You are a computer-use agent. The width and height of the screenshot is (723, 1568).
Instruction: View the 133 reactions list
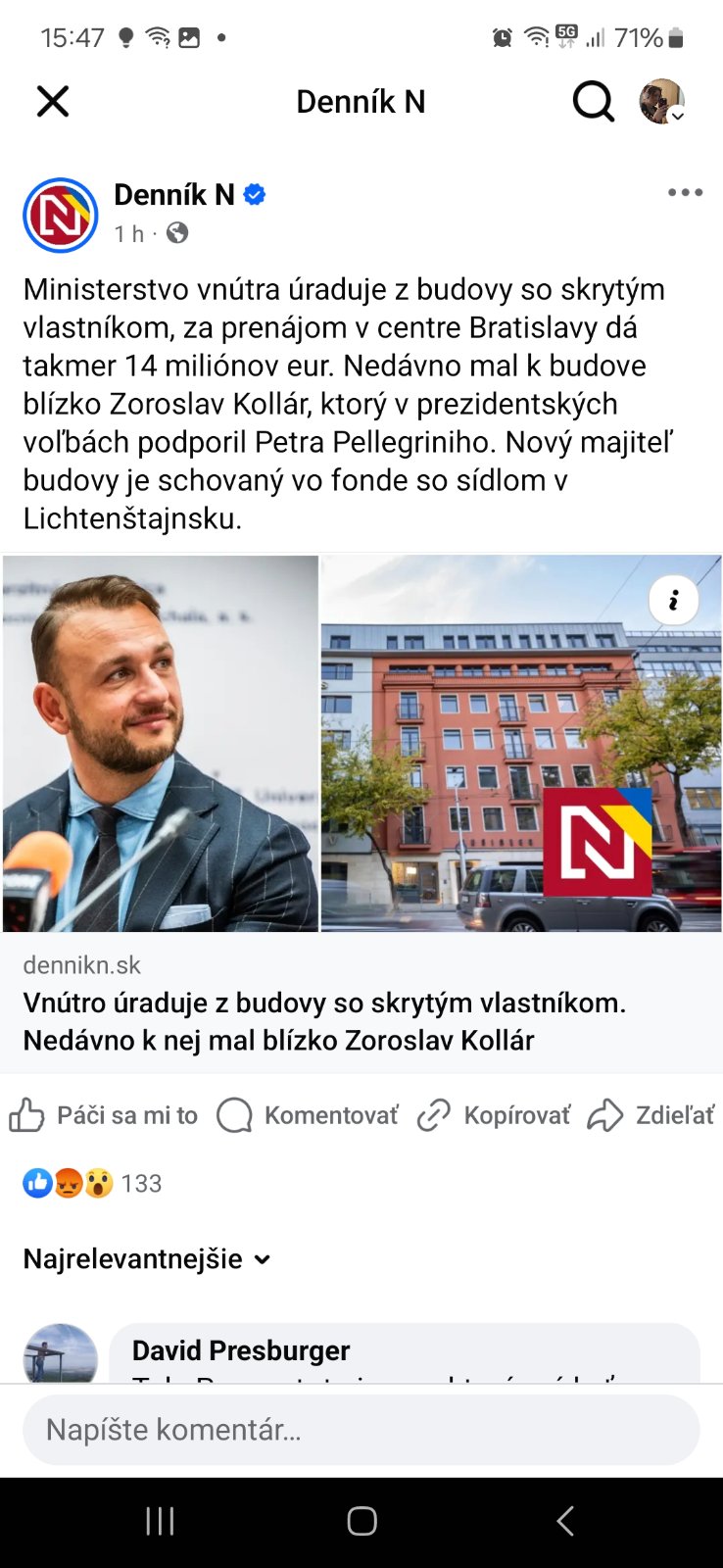93,1184
